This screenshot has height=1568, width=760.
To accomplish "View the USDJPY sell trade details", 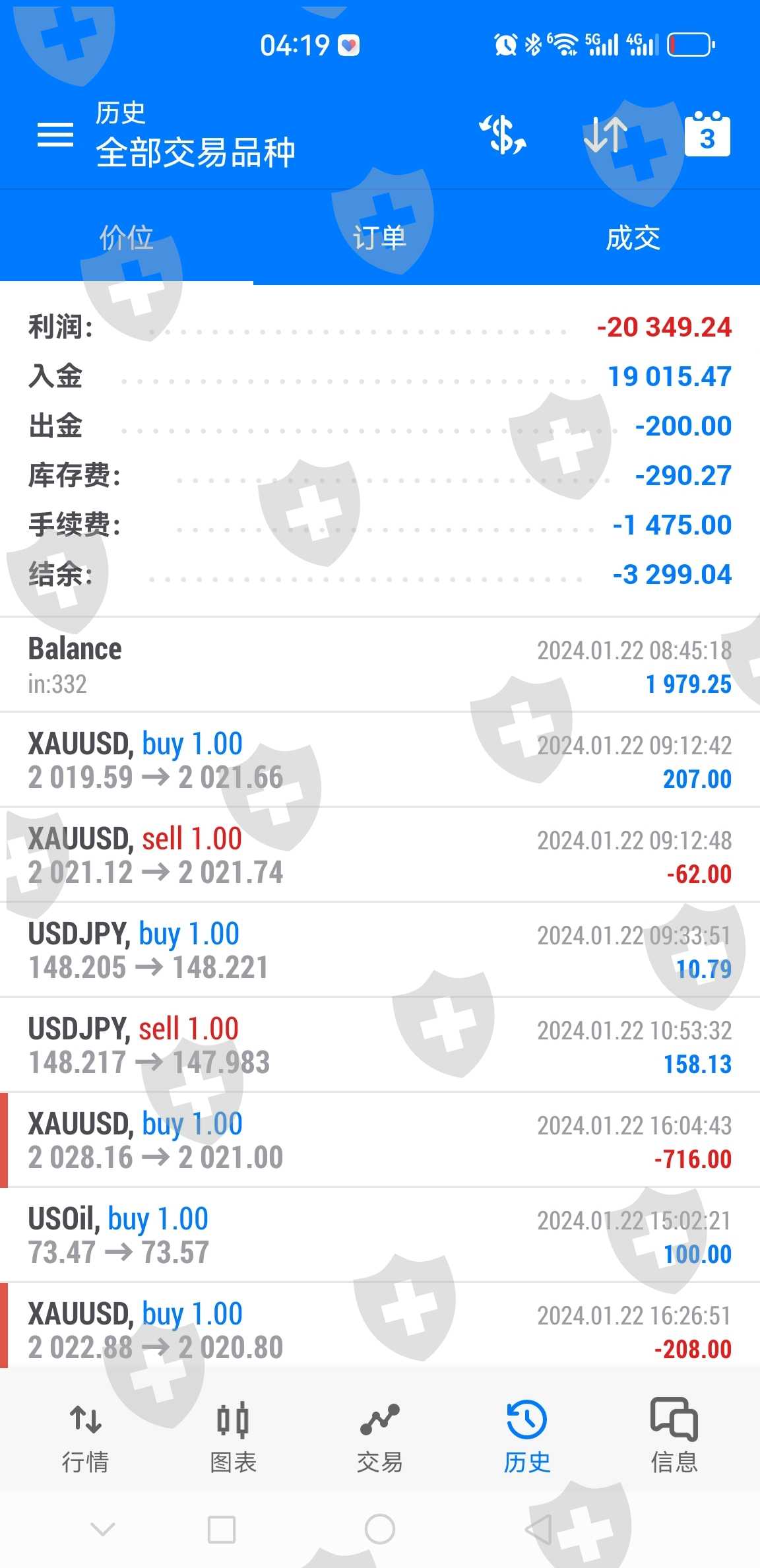I will click(380, 1045).
